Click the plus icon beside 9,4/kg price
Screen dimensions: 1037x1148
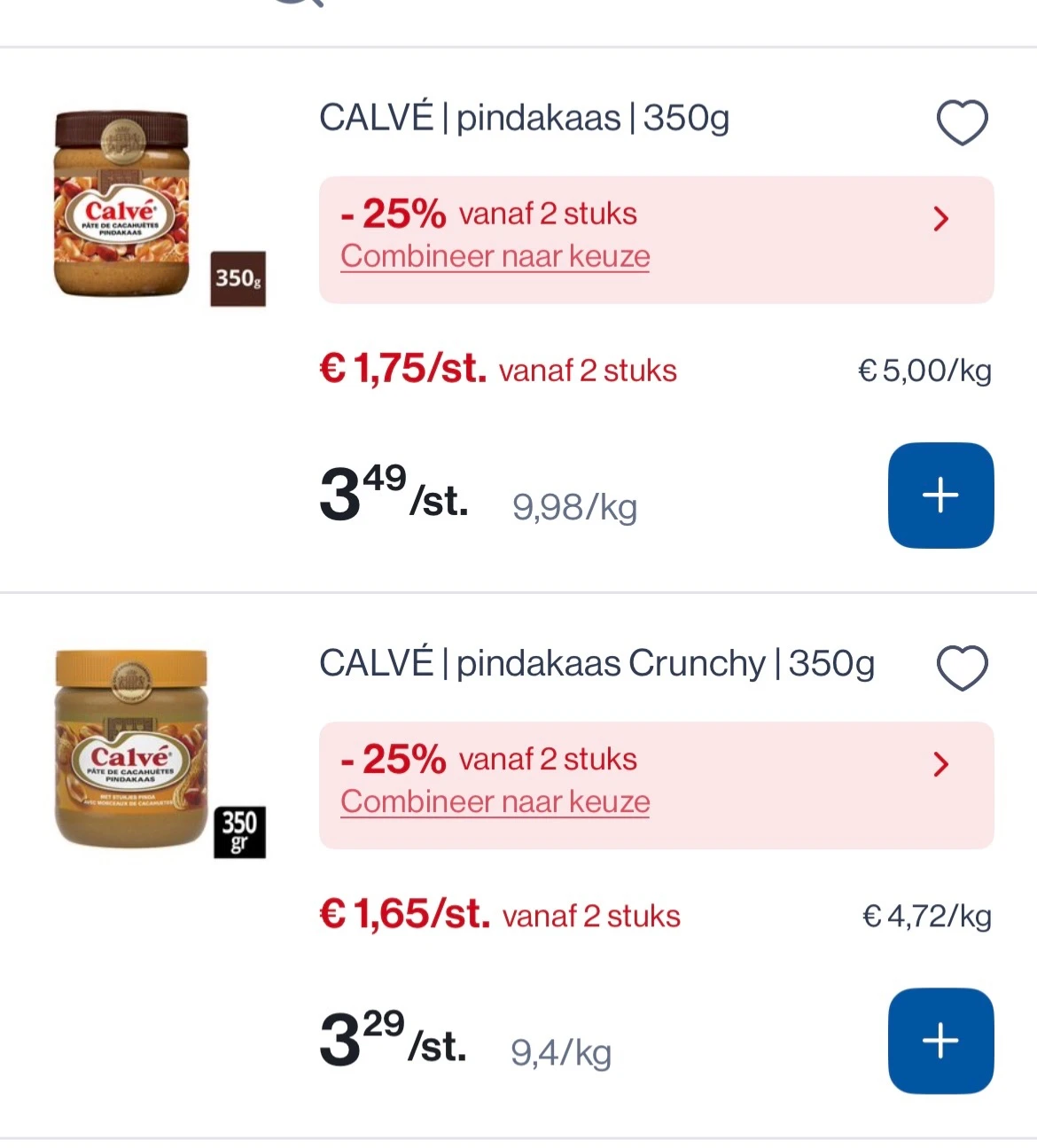point(940,1041)
